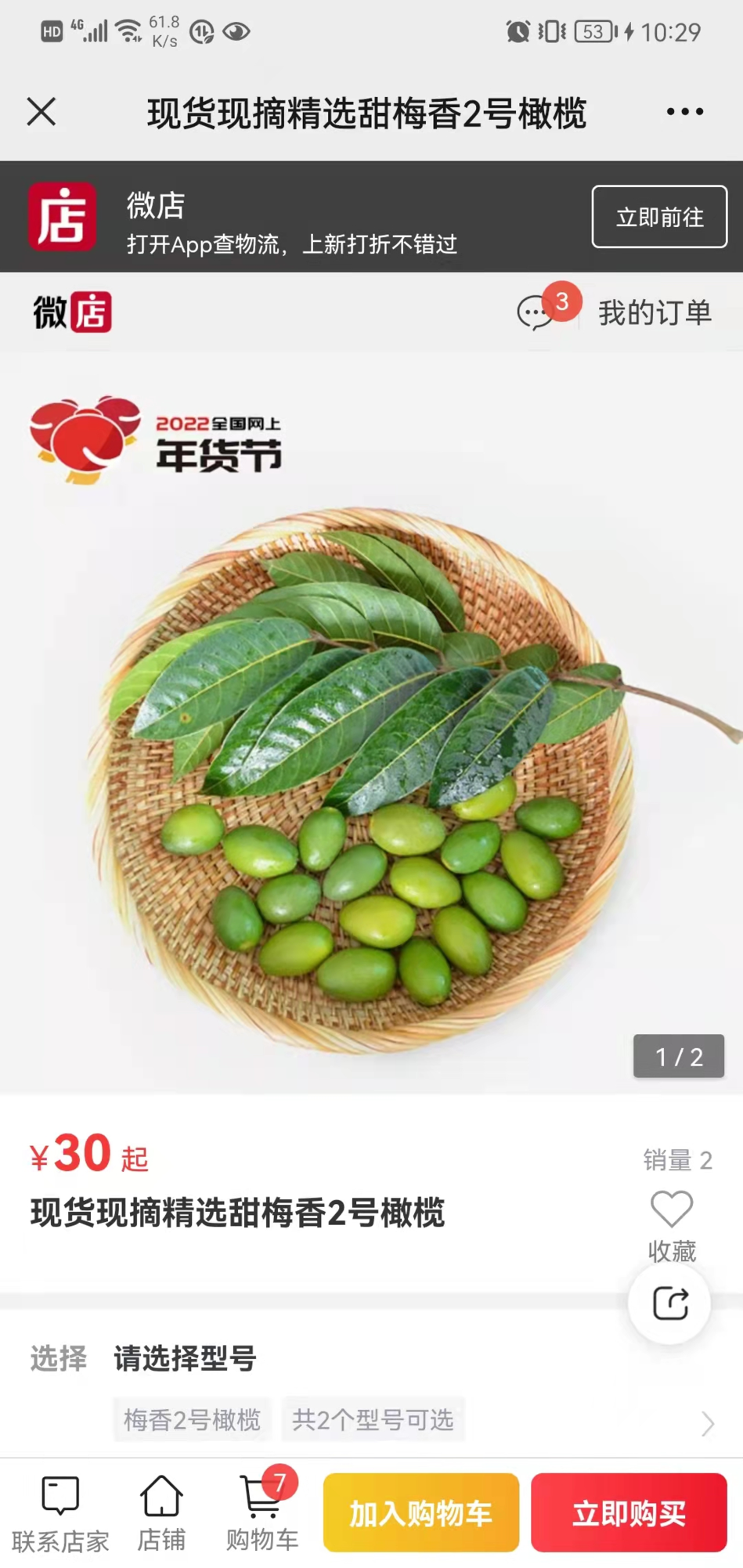Open the 购物车 shopping cart
The image size is (743, 1568).
(262, 1513)
